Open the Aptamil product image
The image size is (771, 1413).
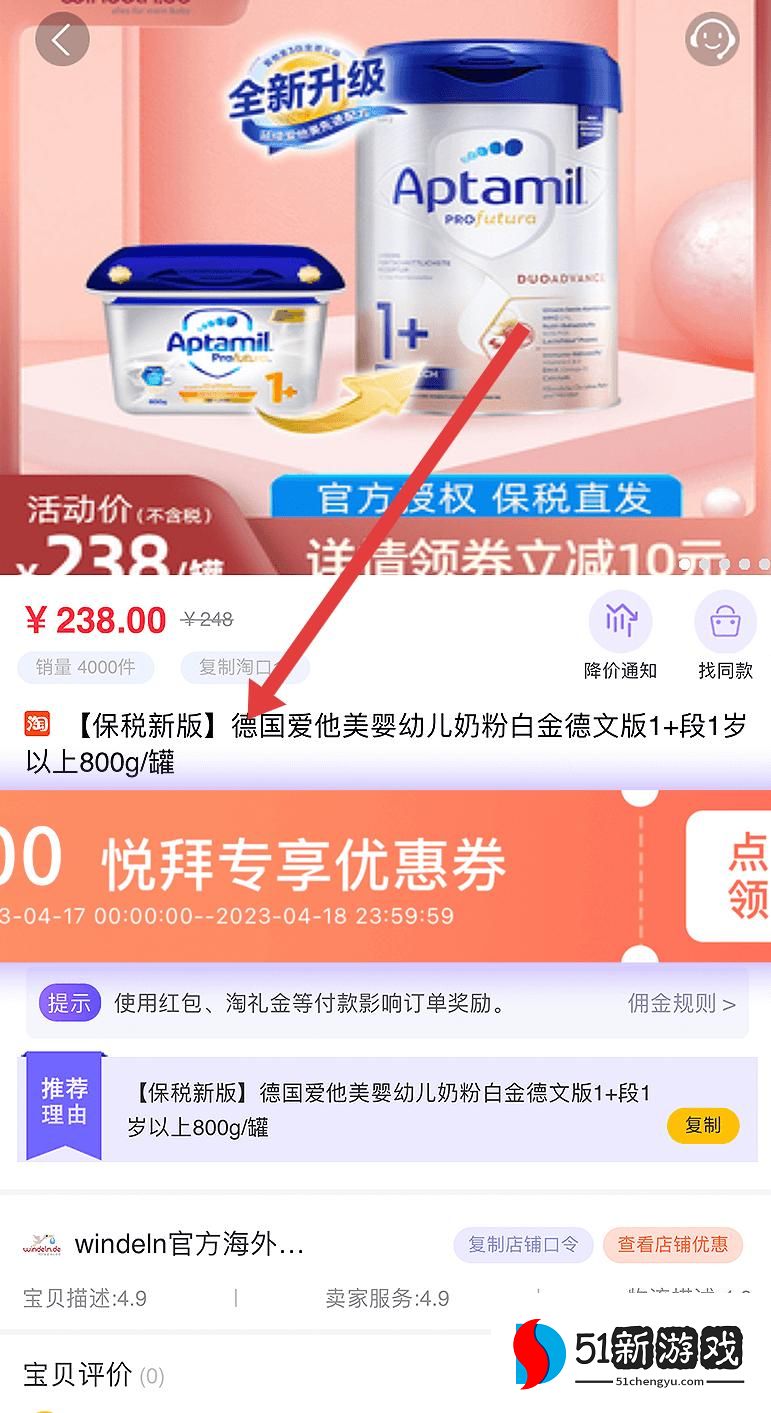coord(385,290)
